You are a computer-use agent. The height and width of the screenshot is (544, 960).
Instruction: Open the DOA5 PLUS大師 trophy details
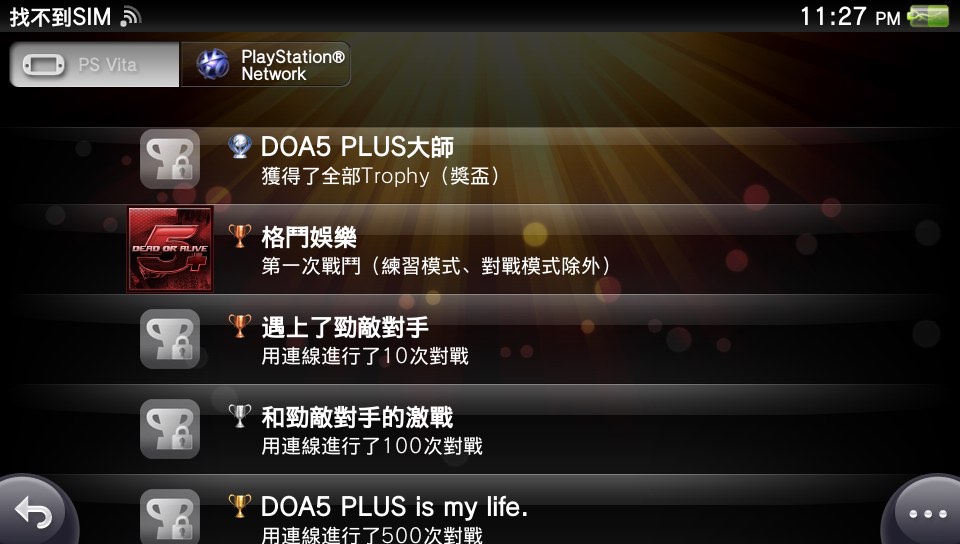[x=480, y=160]
